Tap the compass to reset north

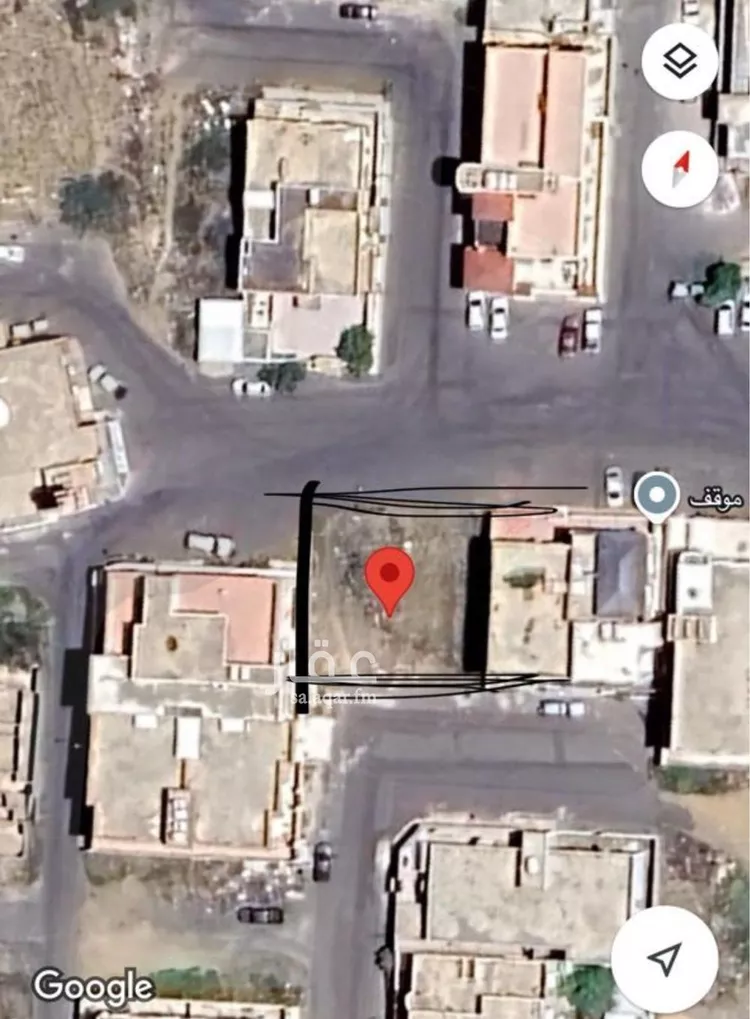[x=680, y=169]
